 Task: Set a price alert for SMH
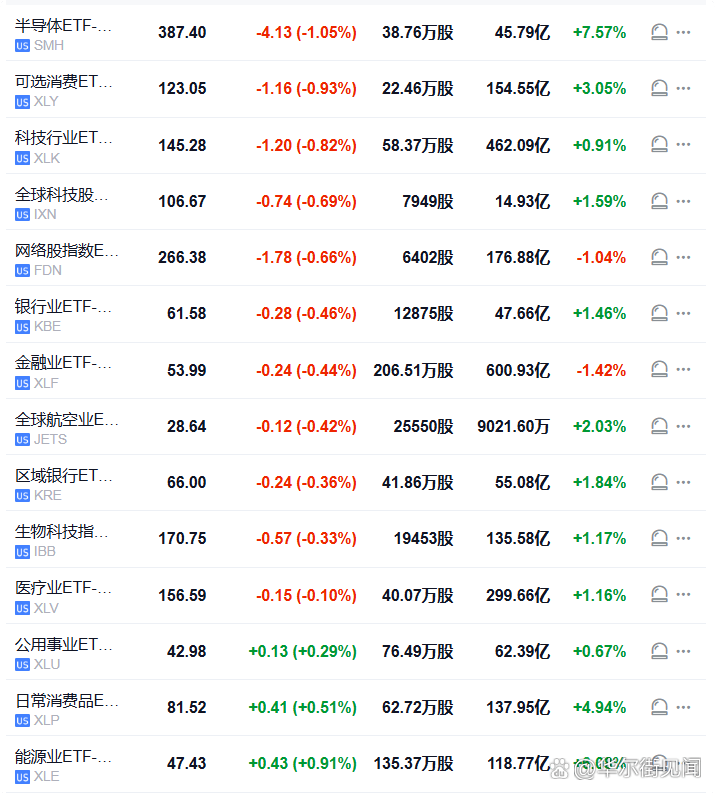658,33
